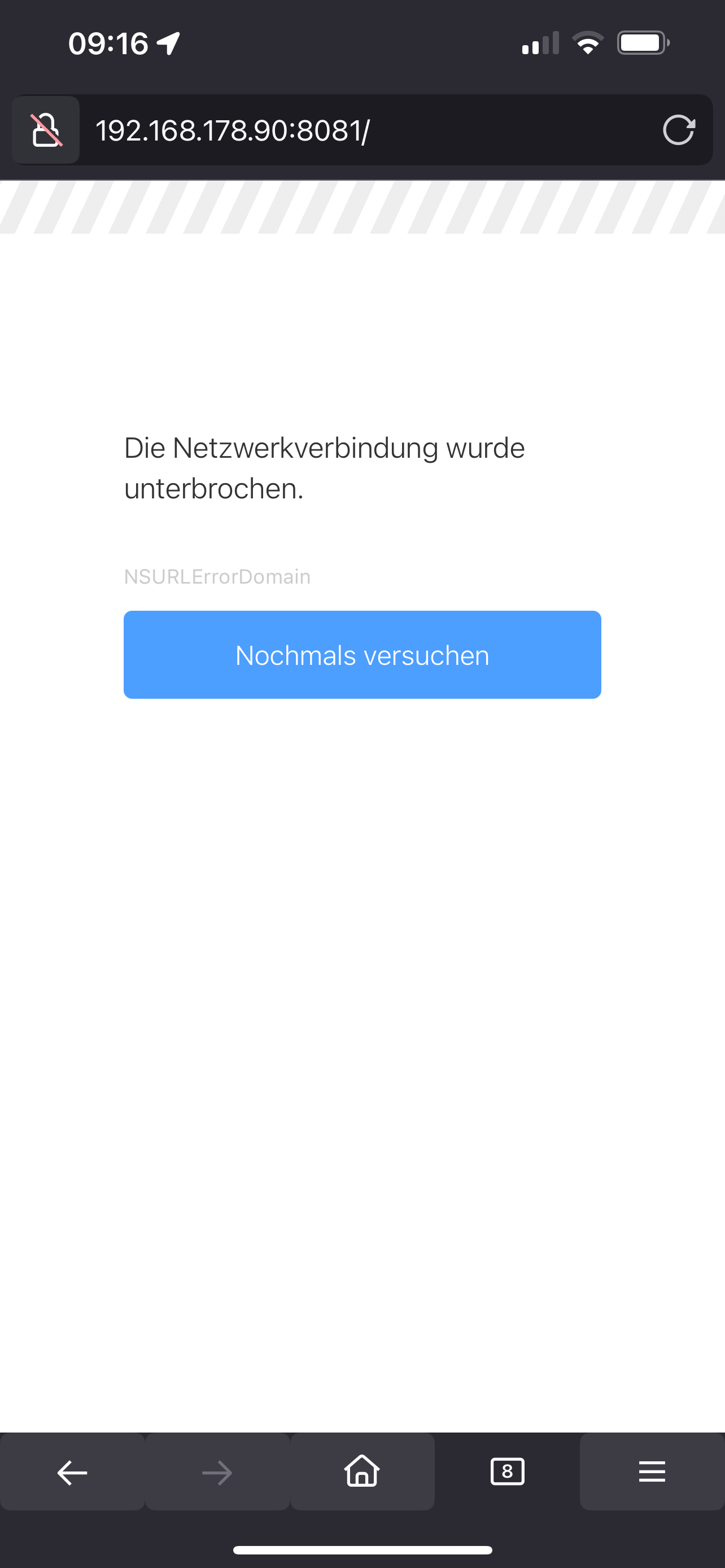Reload the page with the refresh icon

(678, 130)
